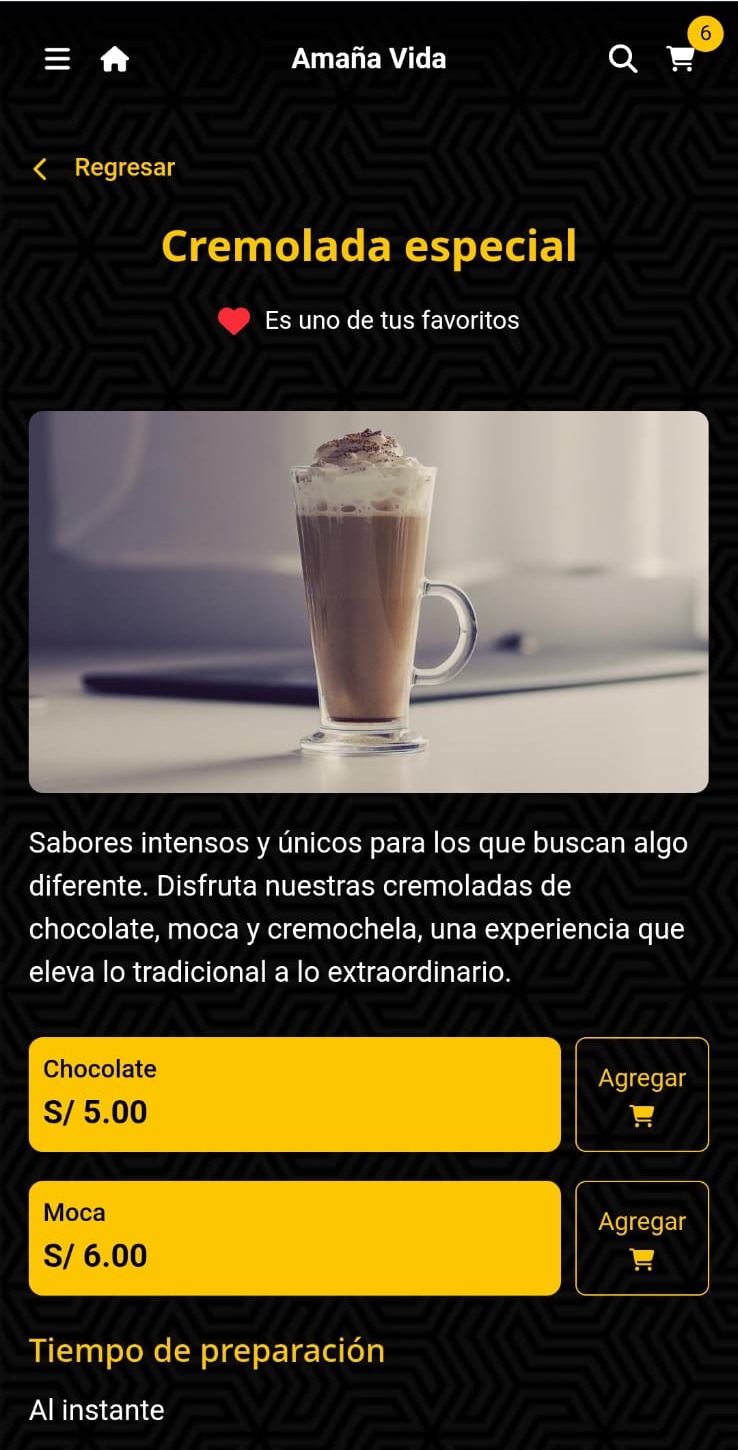Click the cart badge showing 6 items

(705, 33)
